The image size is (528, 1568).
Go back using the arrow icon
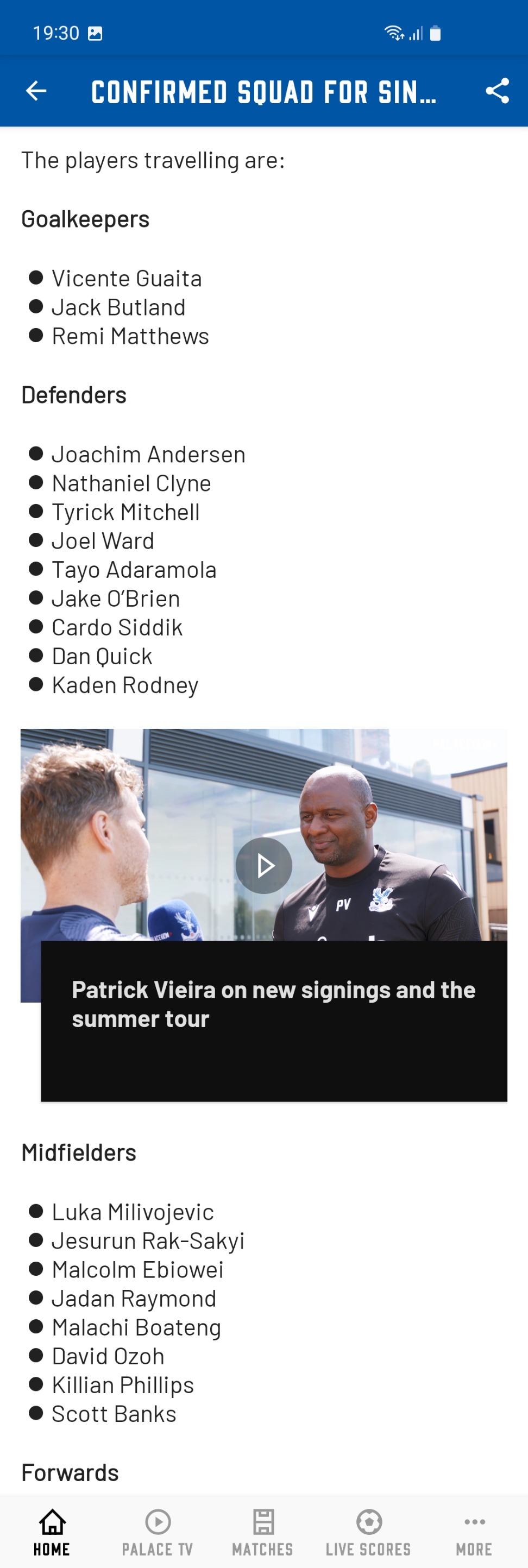click(x=36, y=91)
